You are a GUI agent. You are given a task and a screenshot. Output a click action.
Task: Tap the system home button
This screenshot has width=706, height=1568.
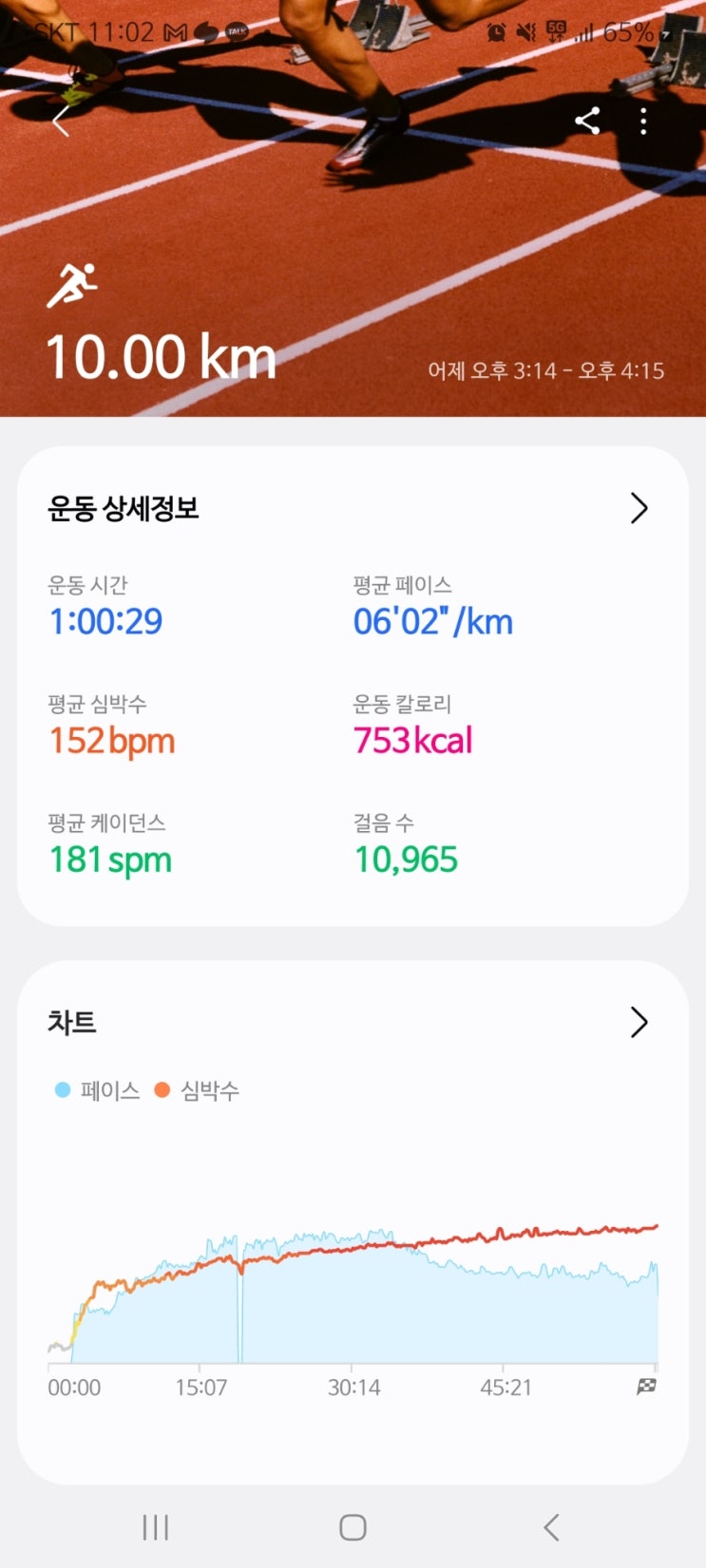click(353, 1527)
